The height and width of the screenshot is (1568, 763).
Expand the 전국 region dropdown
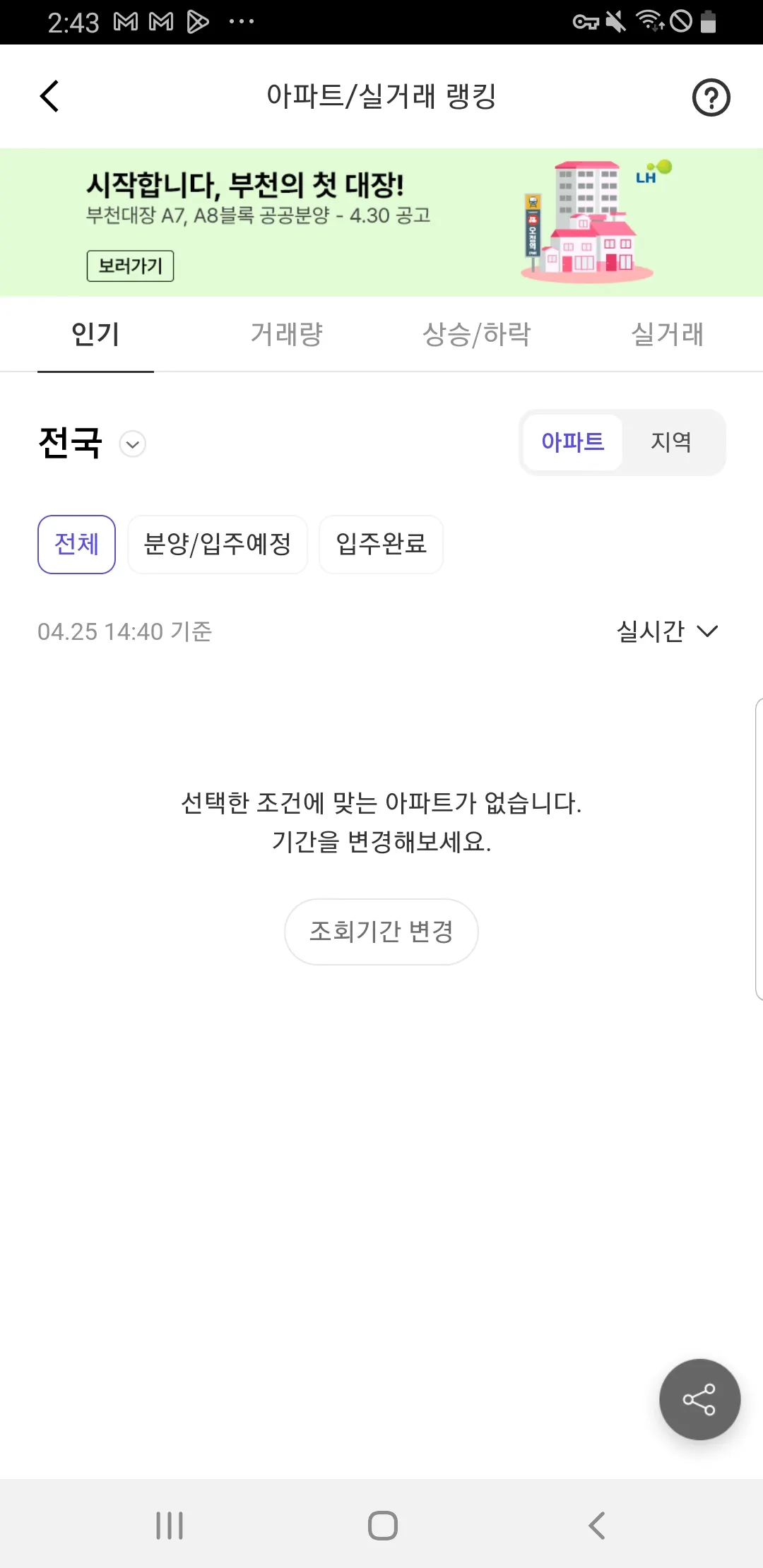tap(132, 444)
